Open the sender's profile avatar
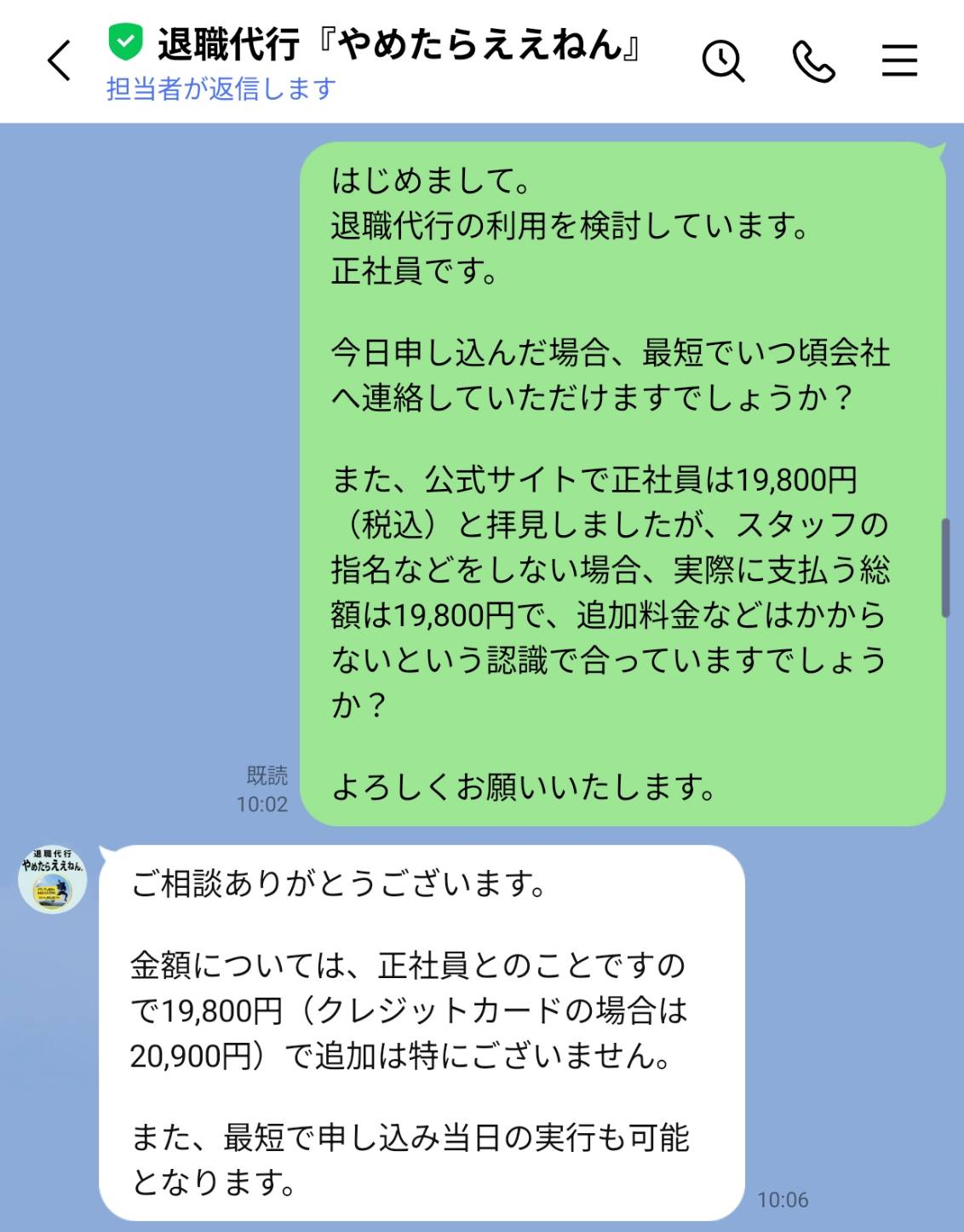Screen dimensions: 964x1232 coord(53,879)
